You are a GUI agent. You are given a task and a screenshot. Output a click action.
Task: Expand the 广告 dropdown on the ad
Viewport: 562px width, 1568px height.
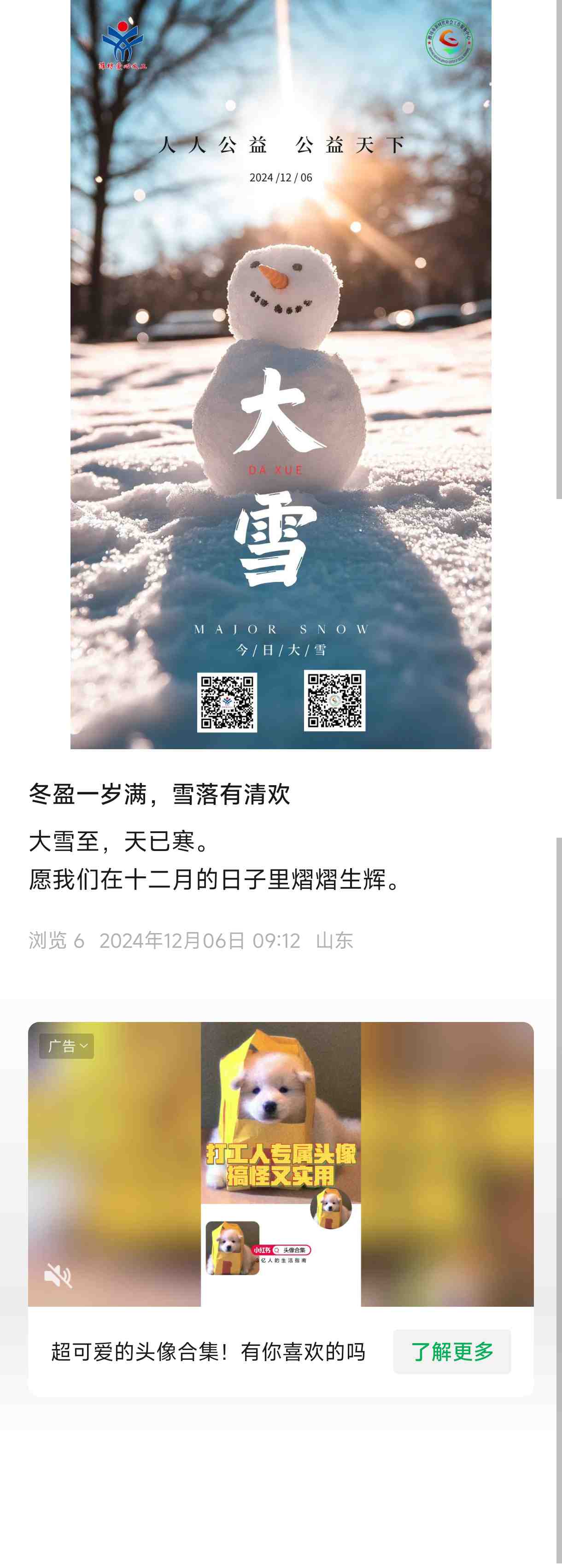pos(67,1046)
